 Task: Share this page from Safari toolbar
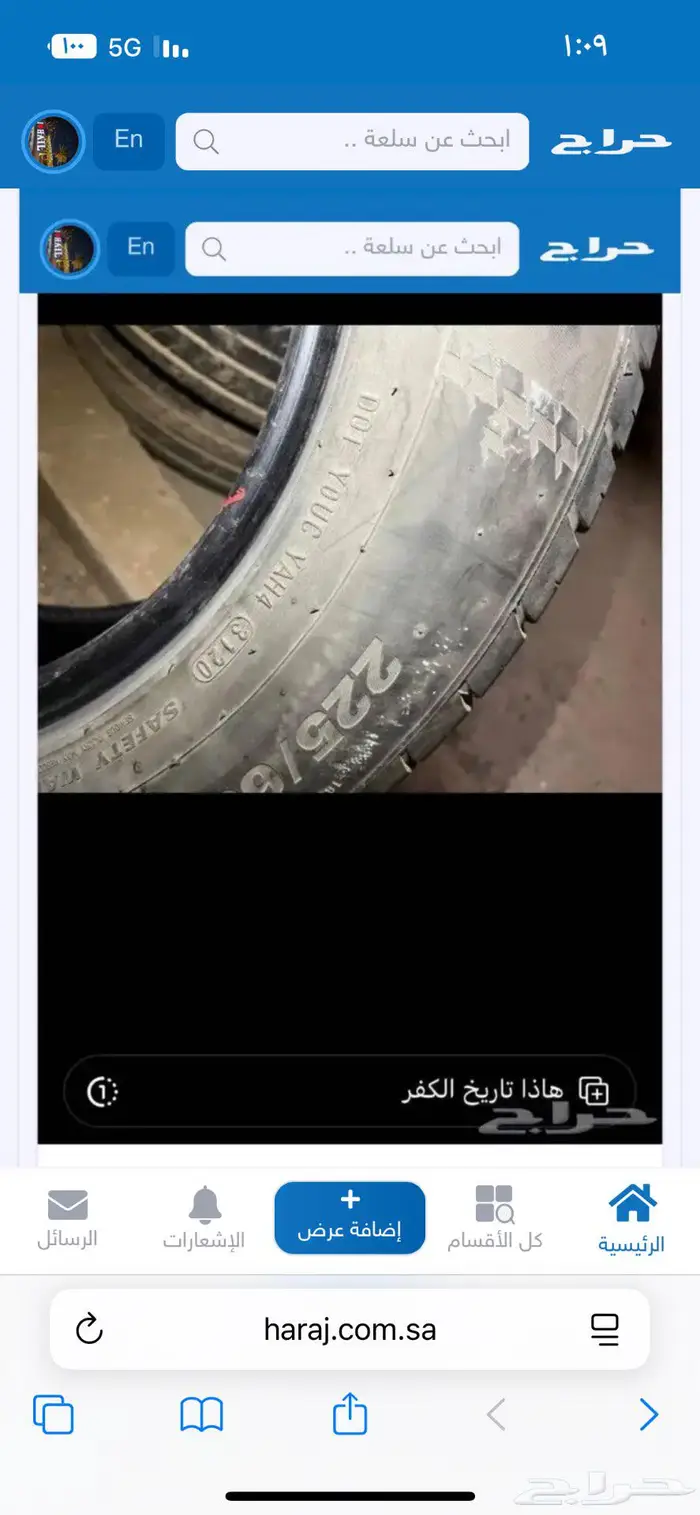click(x=350, y=1414)
